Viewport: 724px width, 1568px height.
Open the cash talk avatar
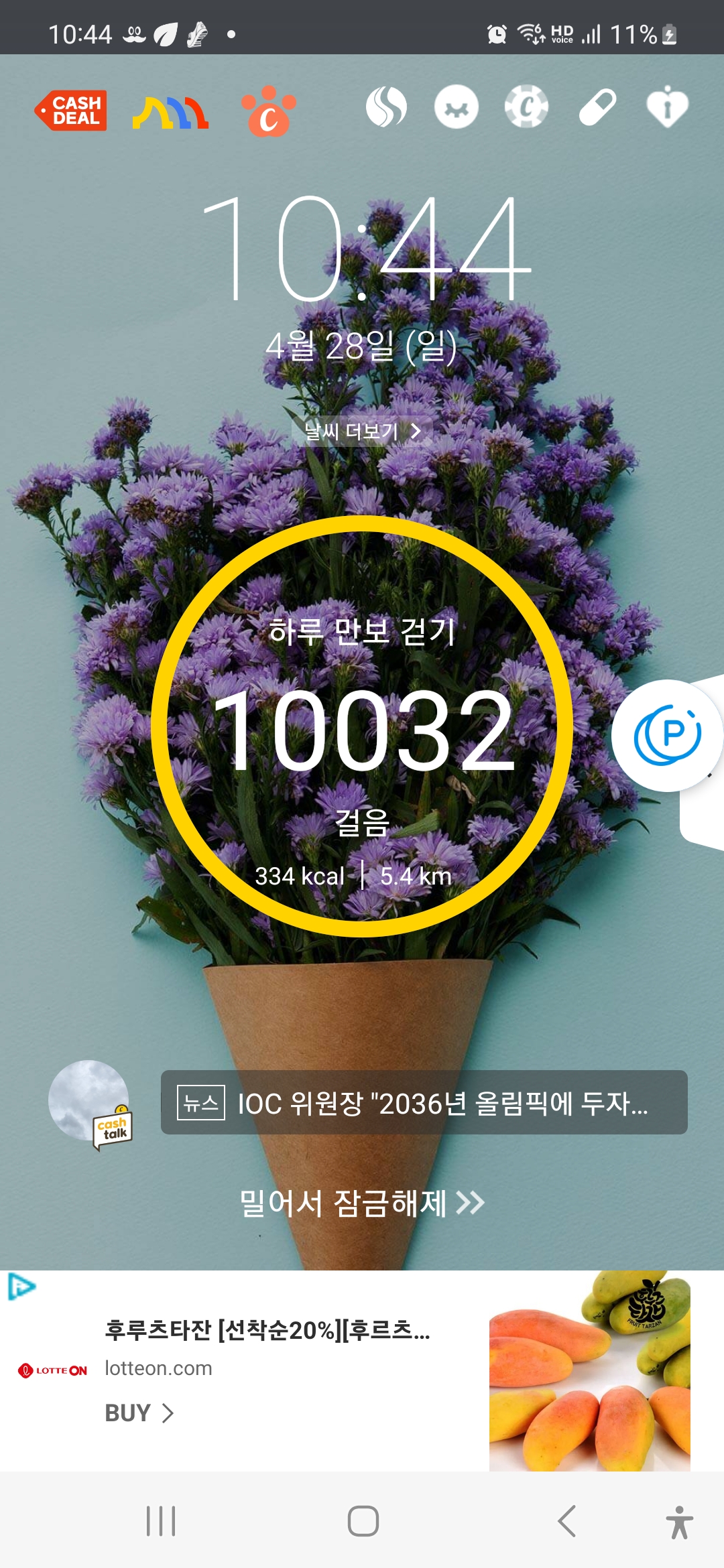(x=90, y=1103)
